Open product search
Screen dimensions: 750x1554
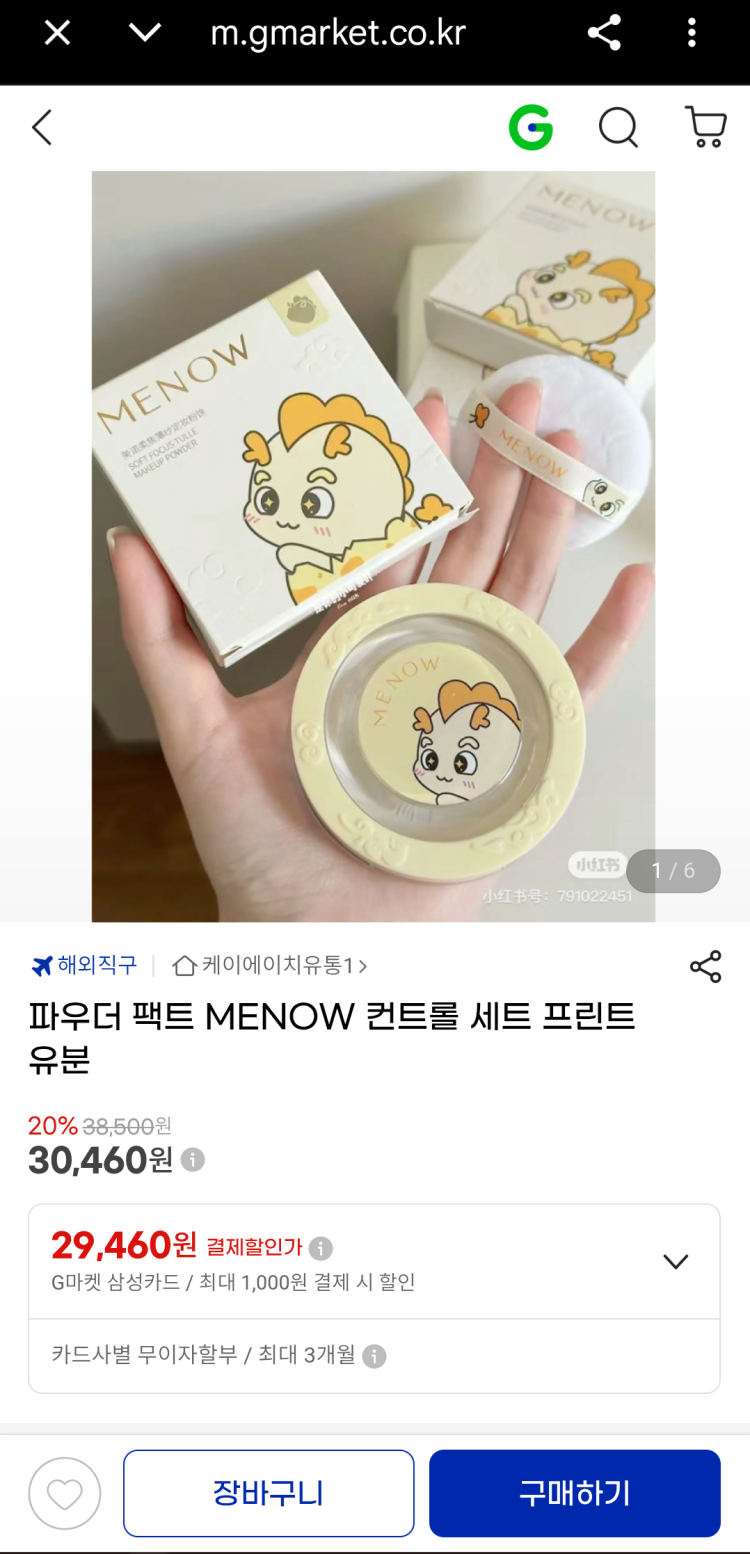pyautogui.click(x=618, y=128)
